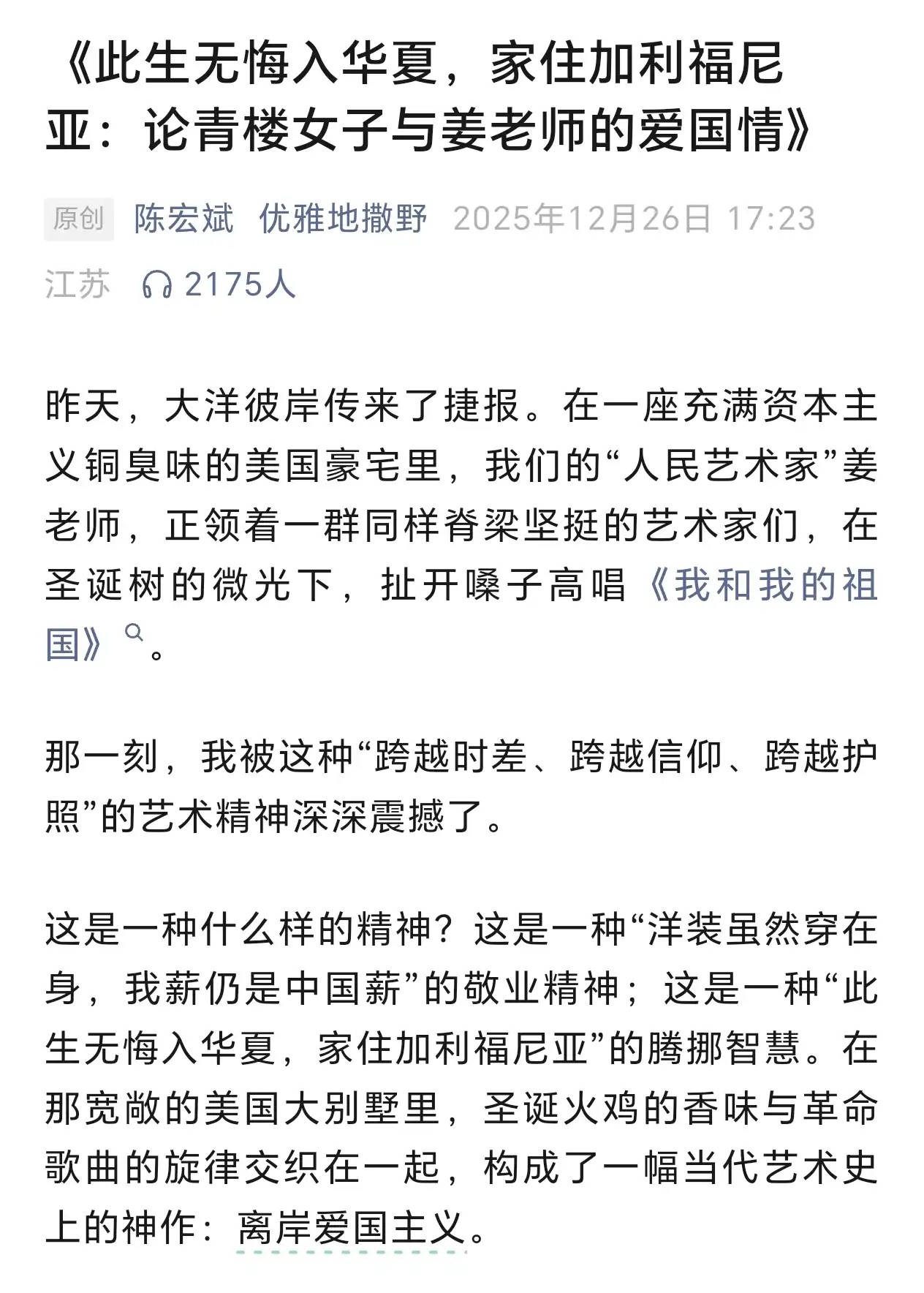Viewport: 924px width, 1293px height.
Task: Tap the underlined phrase 离岸爱国主义
Action: (x=352, y=1227)
